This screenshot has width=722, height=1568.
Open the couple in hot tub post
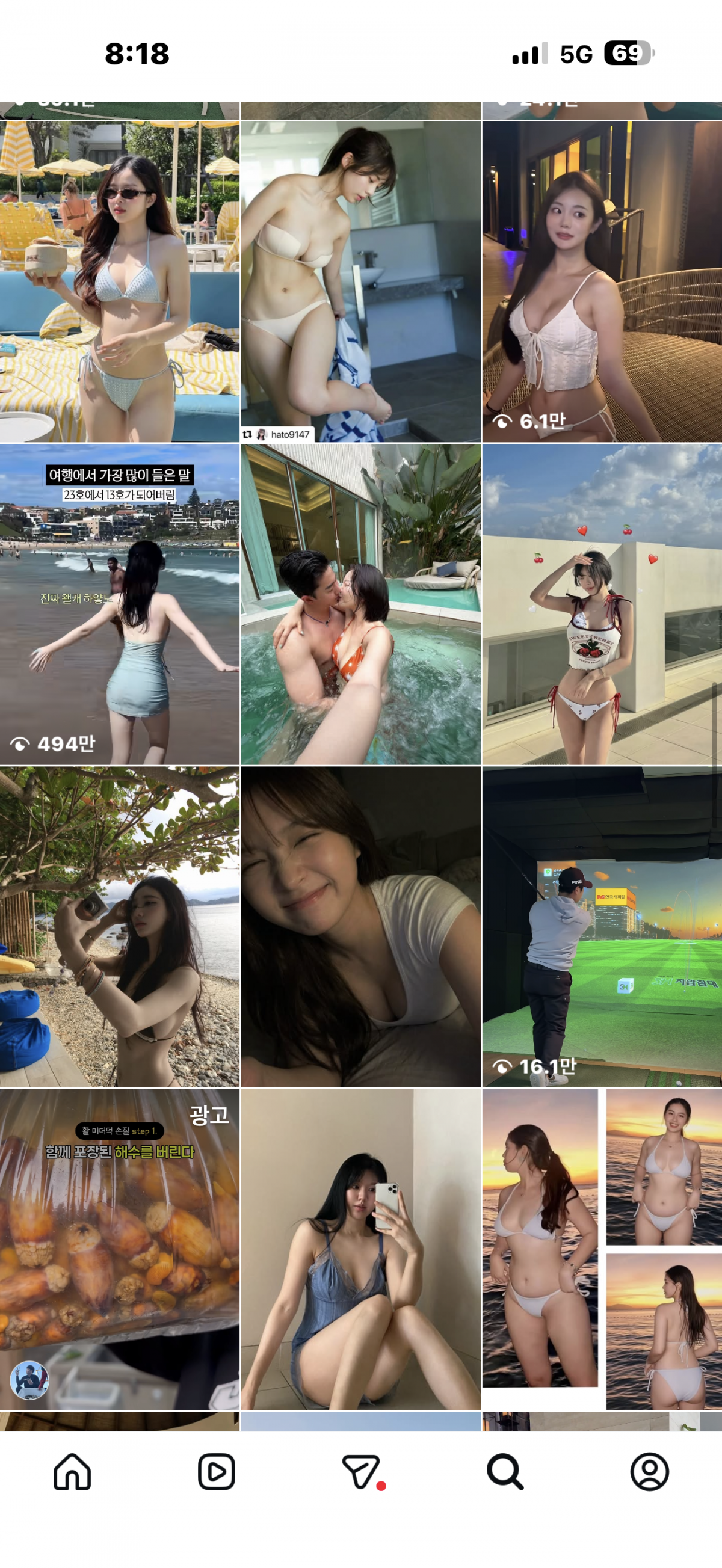360,604
